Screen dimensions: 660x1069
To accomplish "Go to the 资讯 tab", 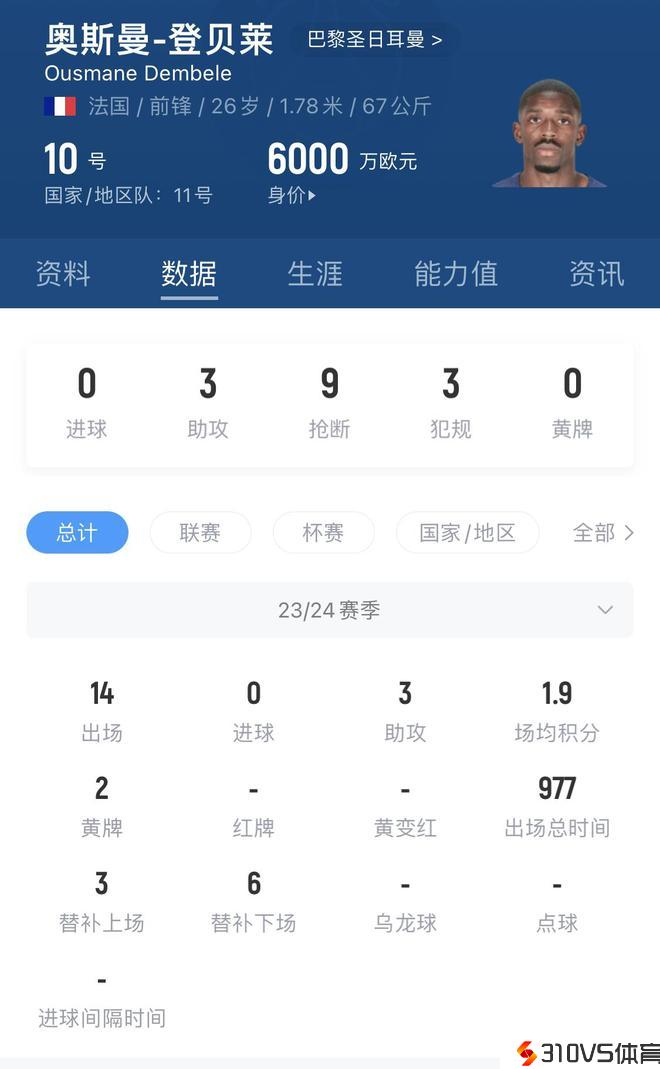I will click(x=596, y=274).
